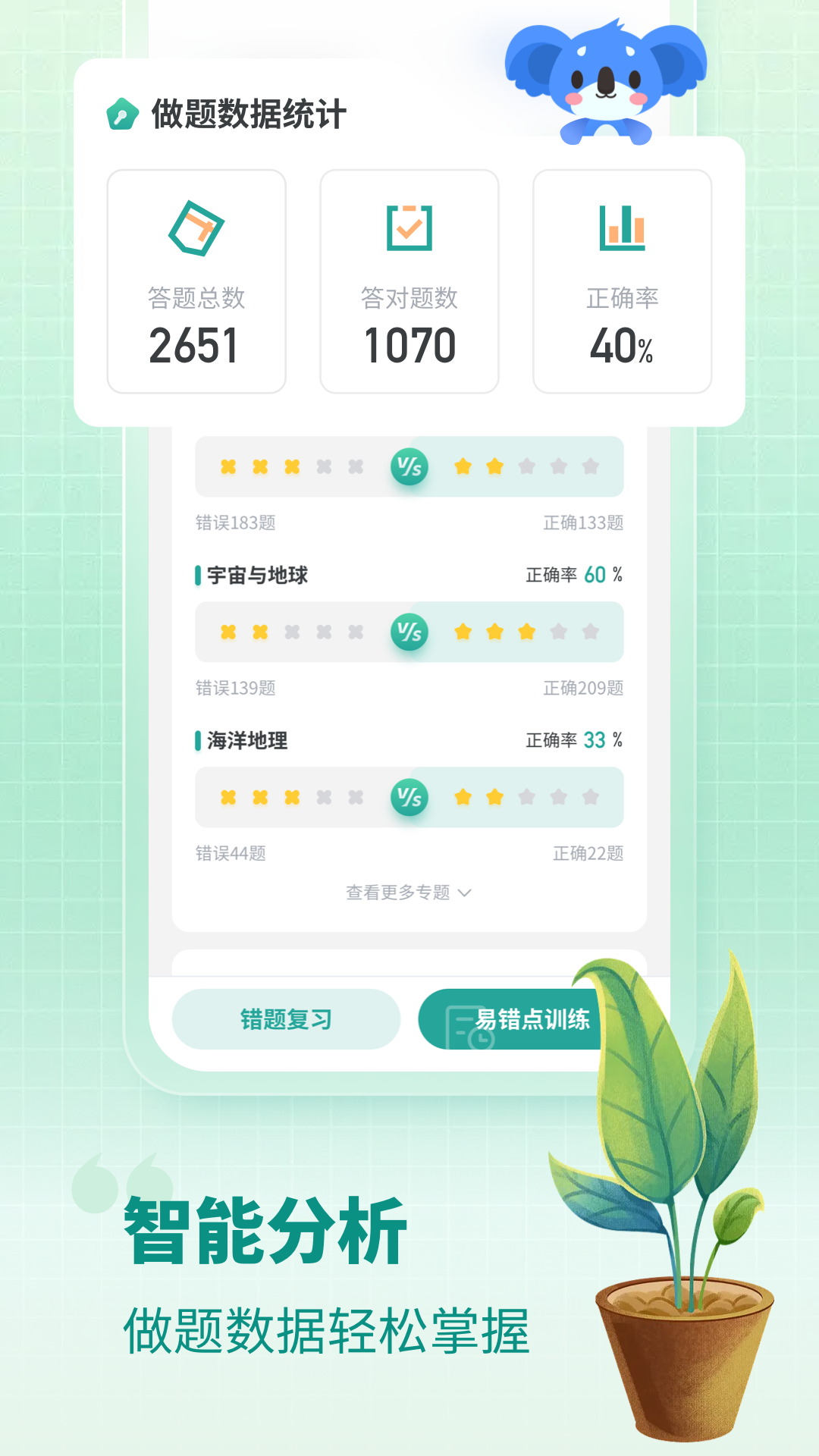Click the VS badge in 海洋地理 row
Viewport: 819px width, 1456px height.
coord(408,796)
